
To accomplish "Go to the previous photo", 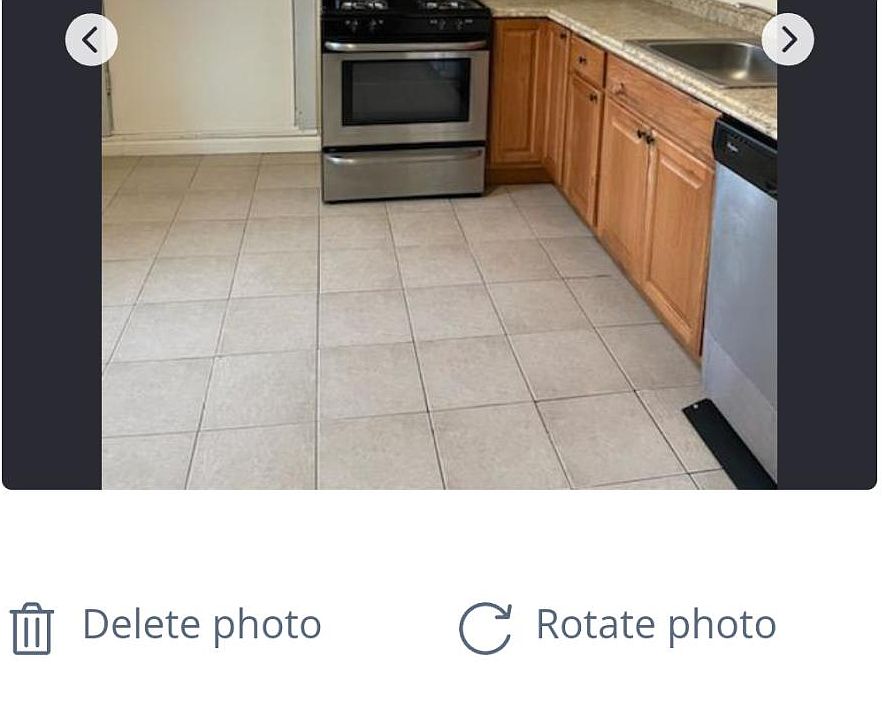I will 91,40.
